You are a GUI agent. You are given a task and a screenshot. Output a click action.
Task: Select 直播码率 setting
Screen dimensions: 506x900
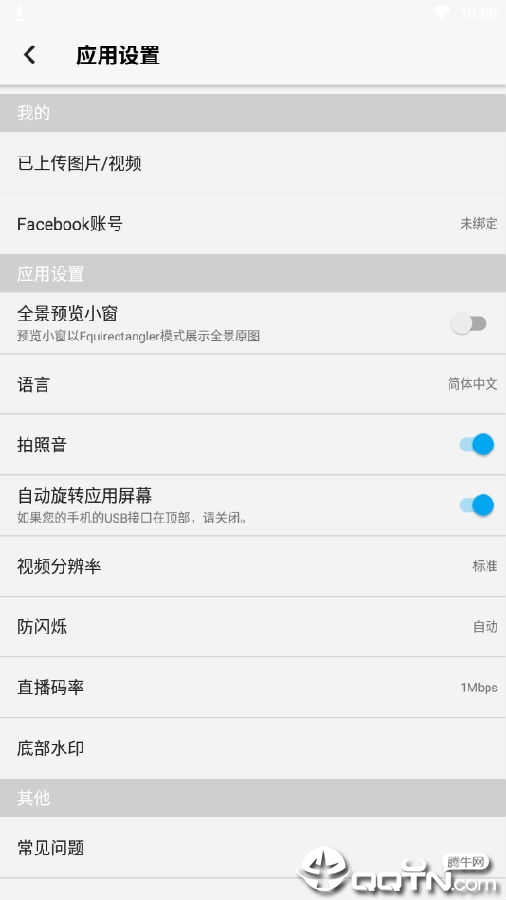pos(253,687)
